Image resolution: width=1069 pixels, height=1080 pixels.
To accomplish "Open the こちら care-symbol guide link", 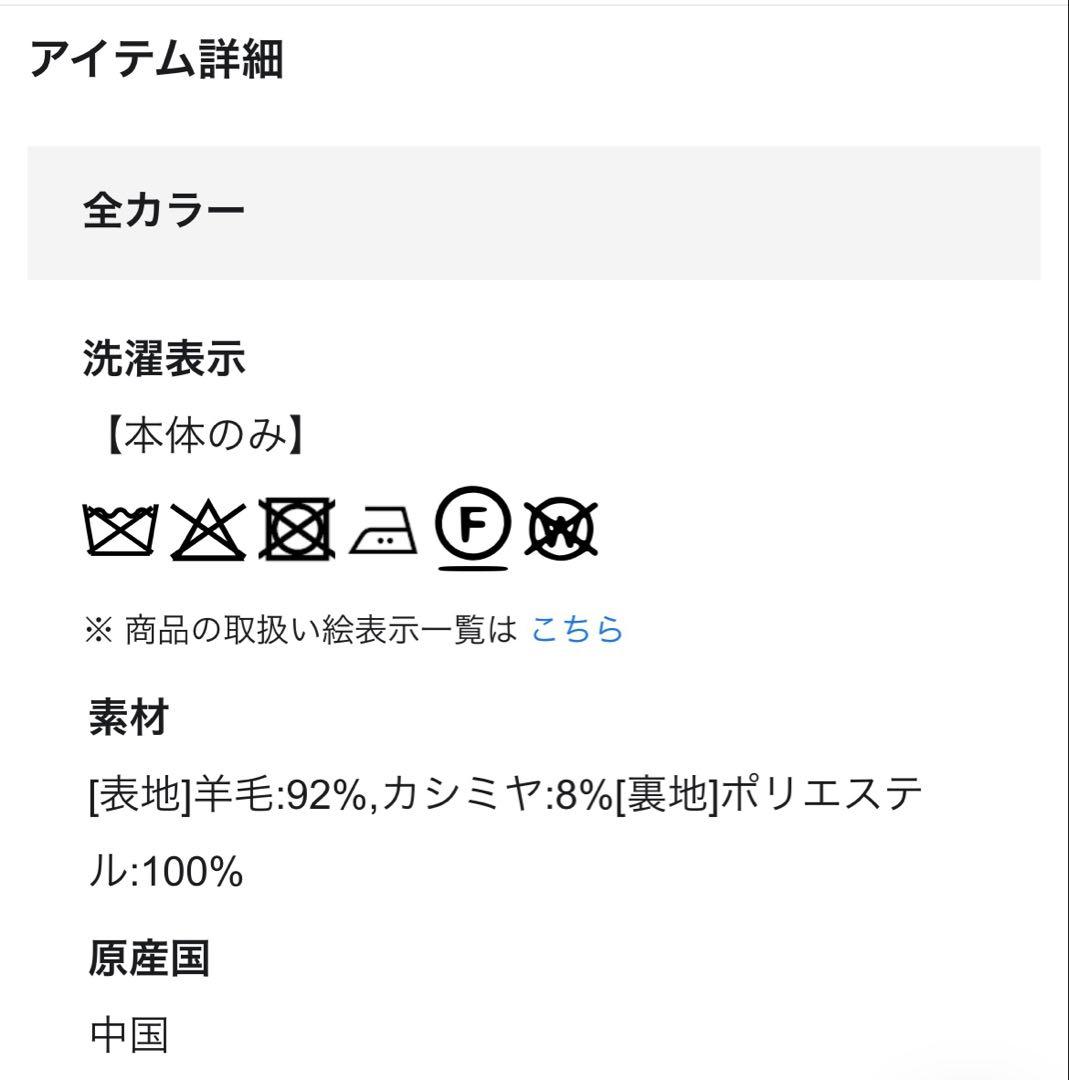I will coord(577,631).
